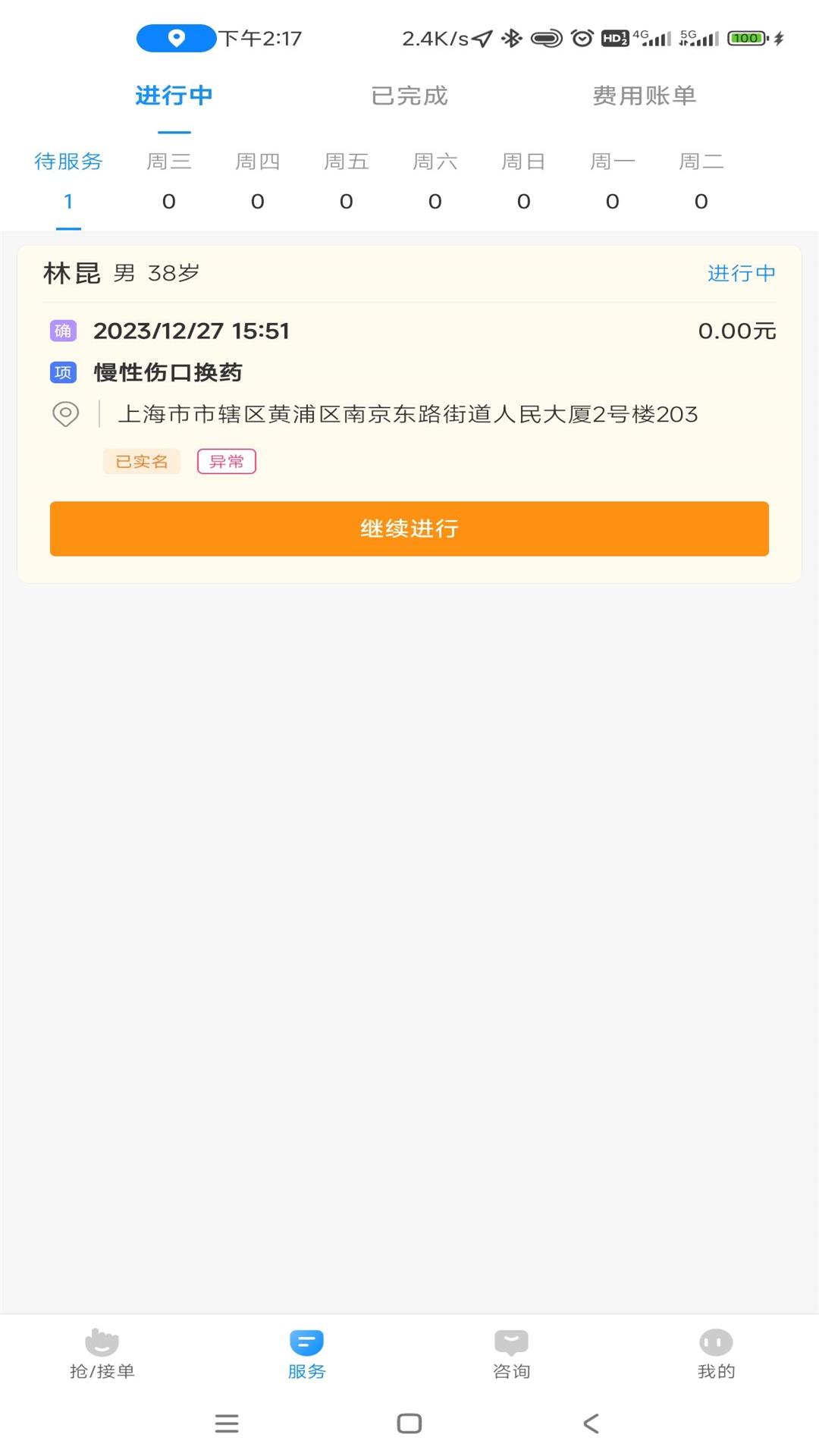
Task: Open the 费用账单 tab
Action: pos(645,96)
